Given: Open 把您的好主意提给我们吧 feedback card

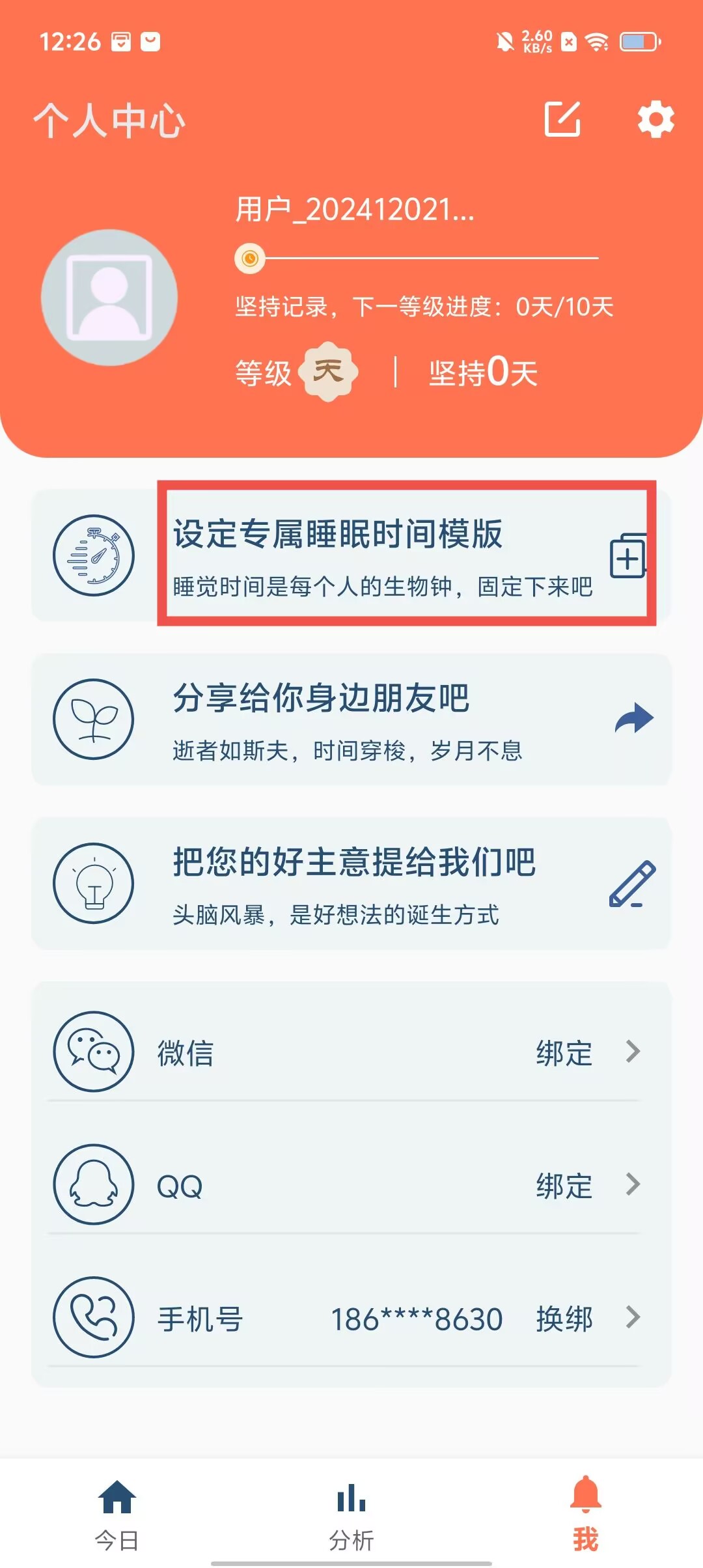Looking at the screenshot, I should 351,884.
